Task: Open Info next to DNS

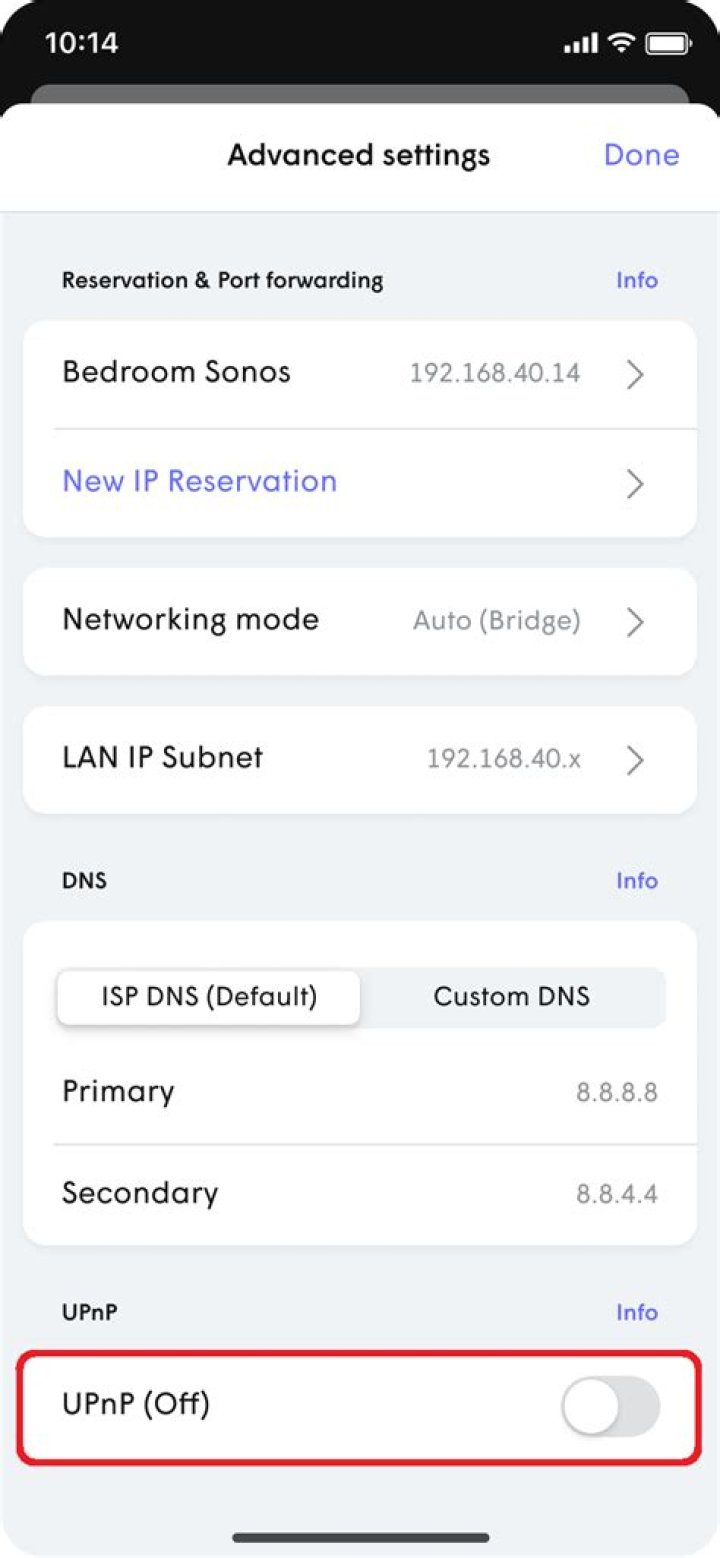Action: point(636,880)
